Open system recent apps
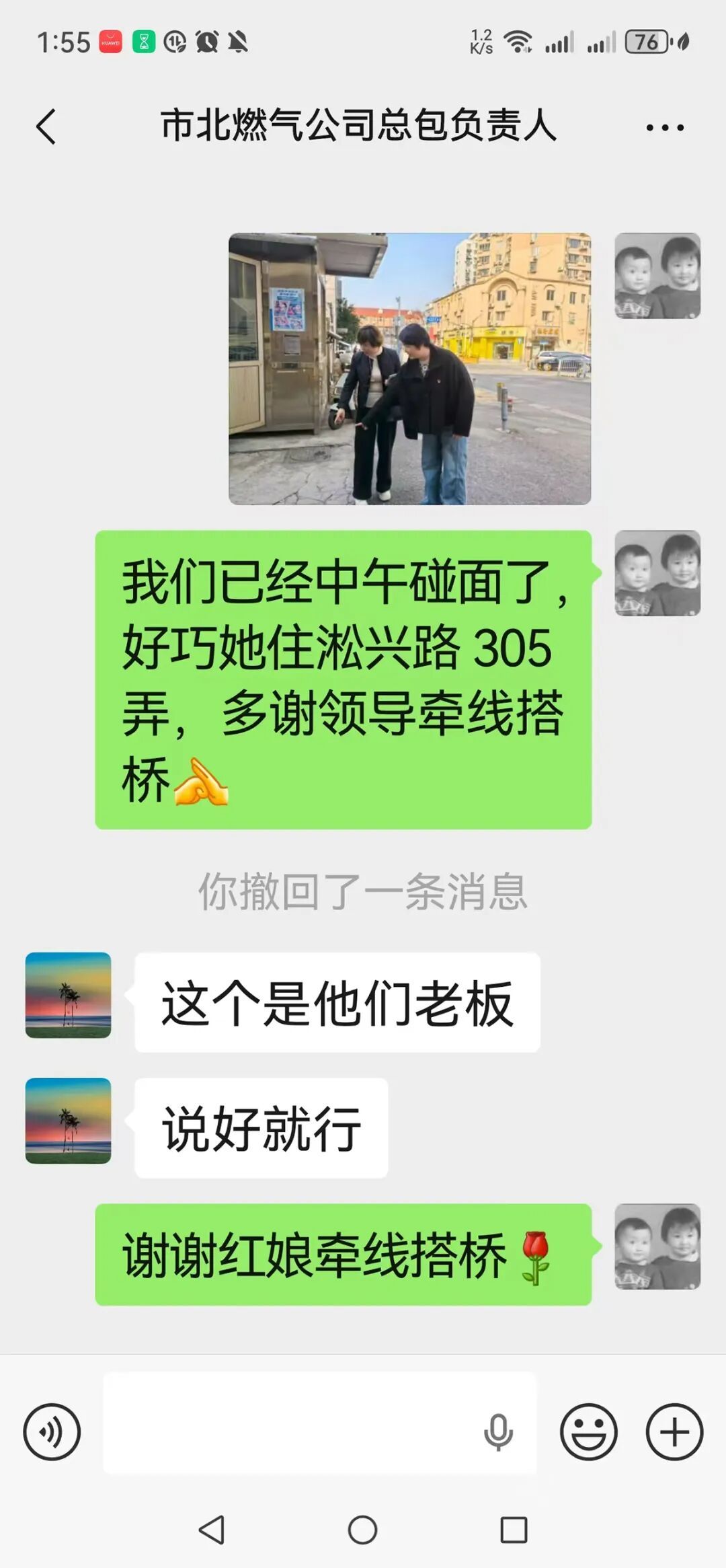 coord(514,1530)
